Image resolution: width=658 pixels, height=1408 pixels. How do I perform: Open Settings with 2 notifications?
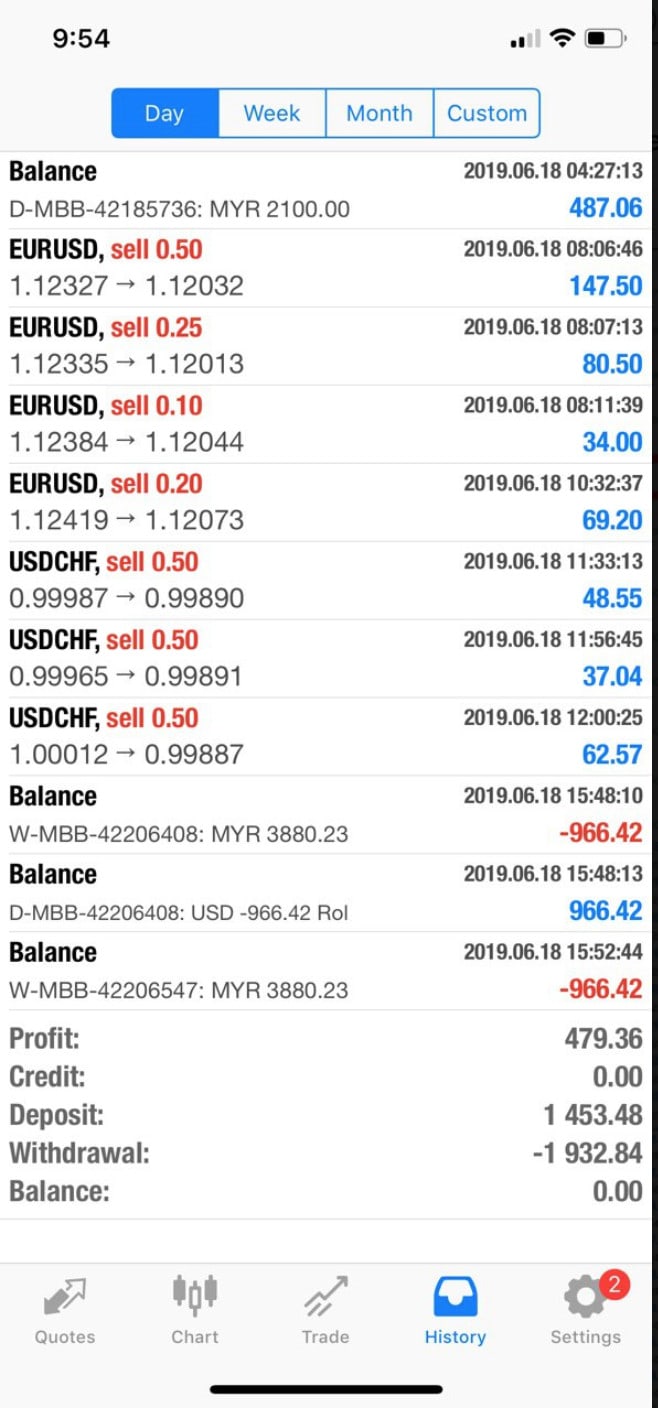pos(586,1311)
